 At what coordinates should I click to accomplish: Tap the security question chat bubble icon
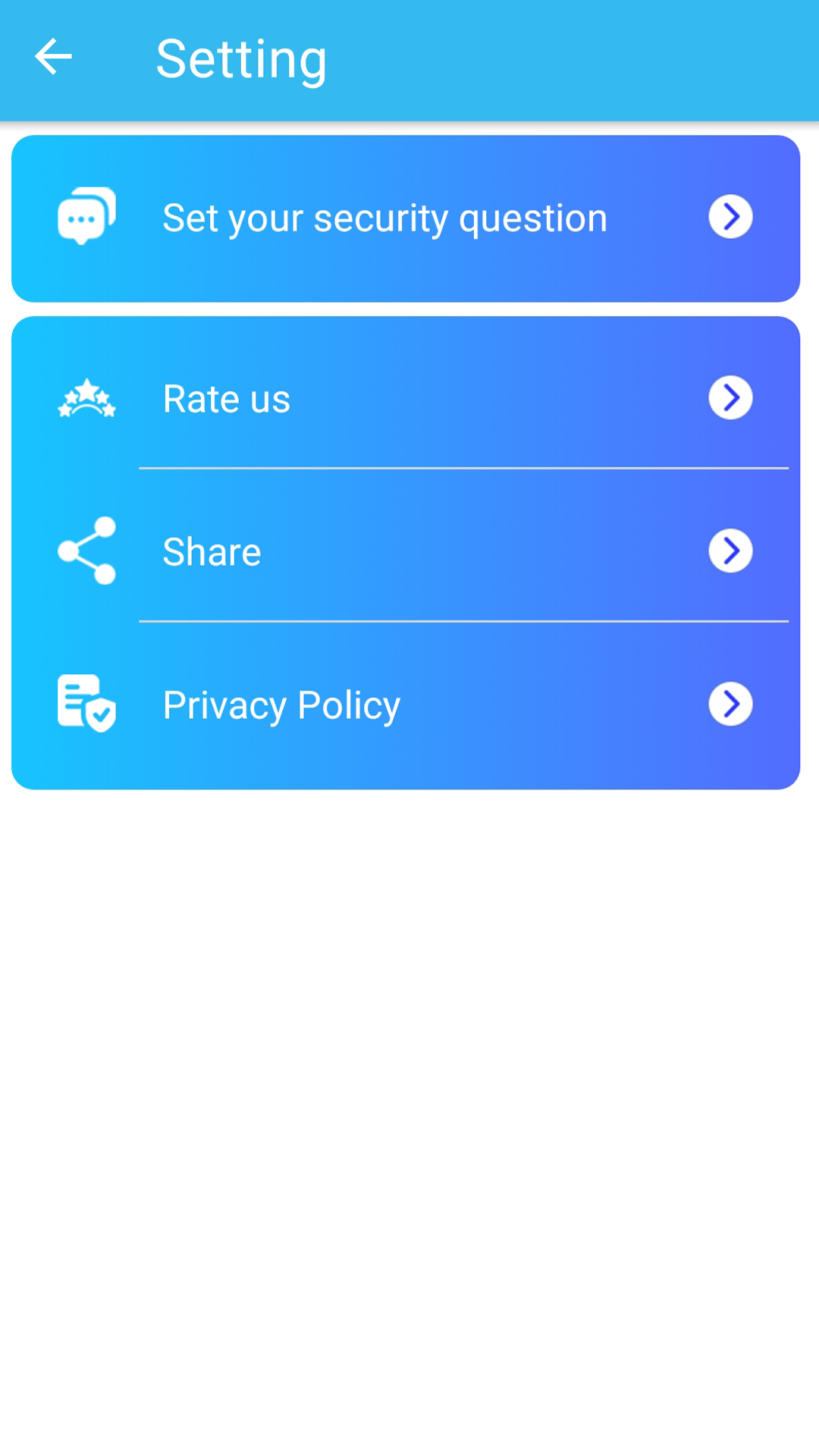point(86,217)
